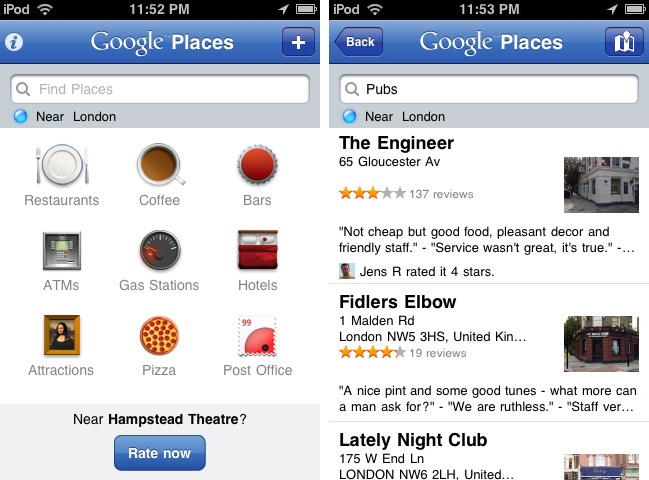Add a place with plus button
This screenshot has height=480, width=649.
pos(297,43)
